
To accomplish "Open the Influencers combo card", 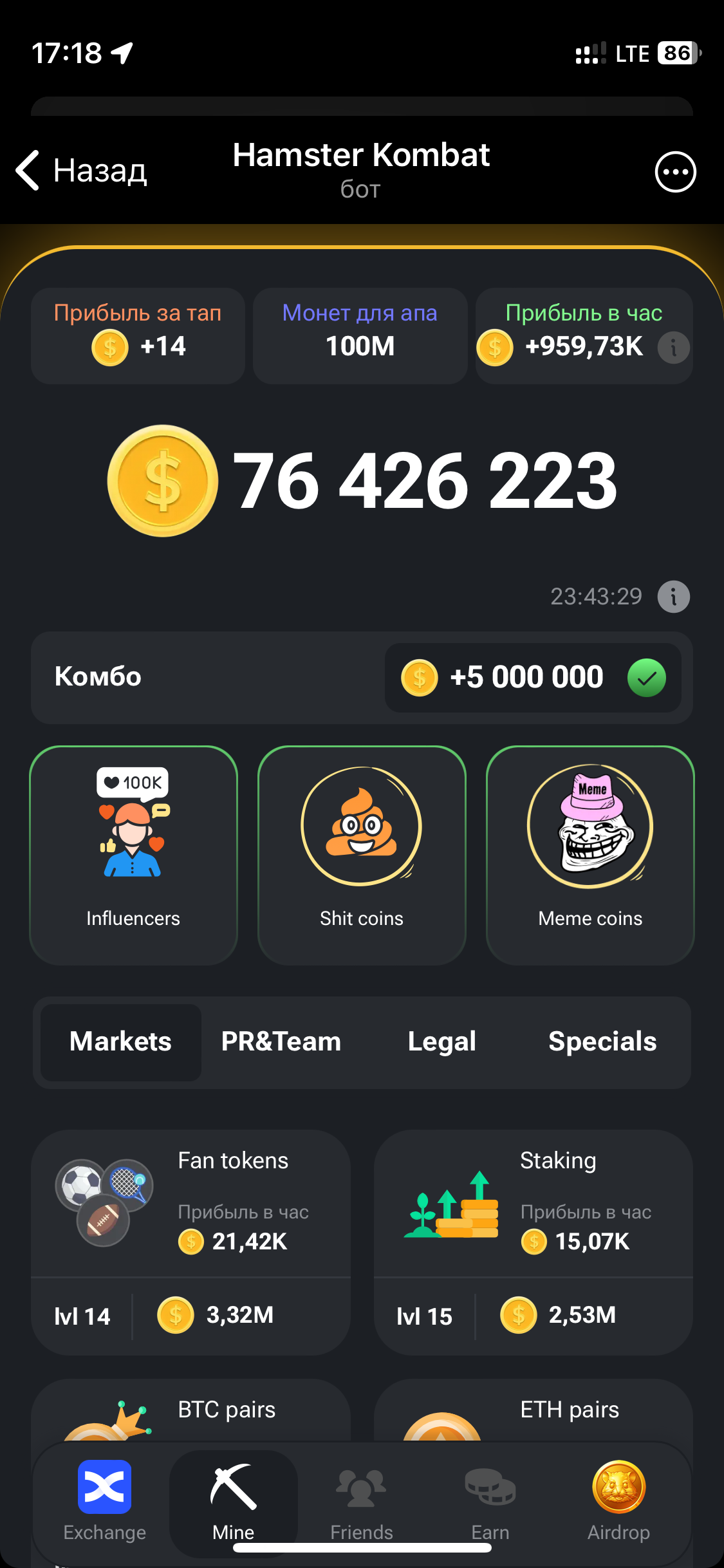I will coord(133,855).
